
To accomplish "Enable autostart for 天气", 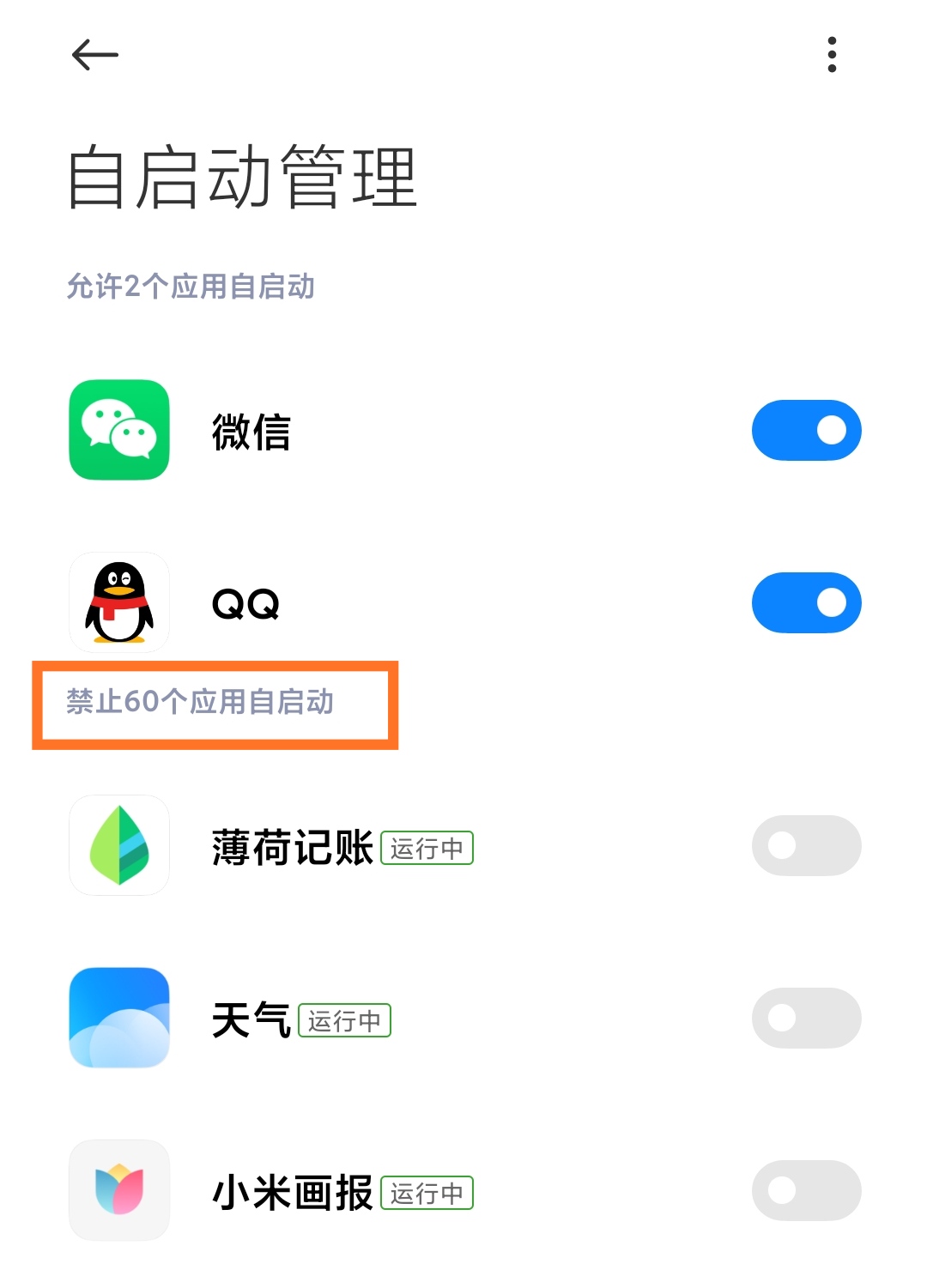I will coord(805,1018).
